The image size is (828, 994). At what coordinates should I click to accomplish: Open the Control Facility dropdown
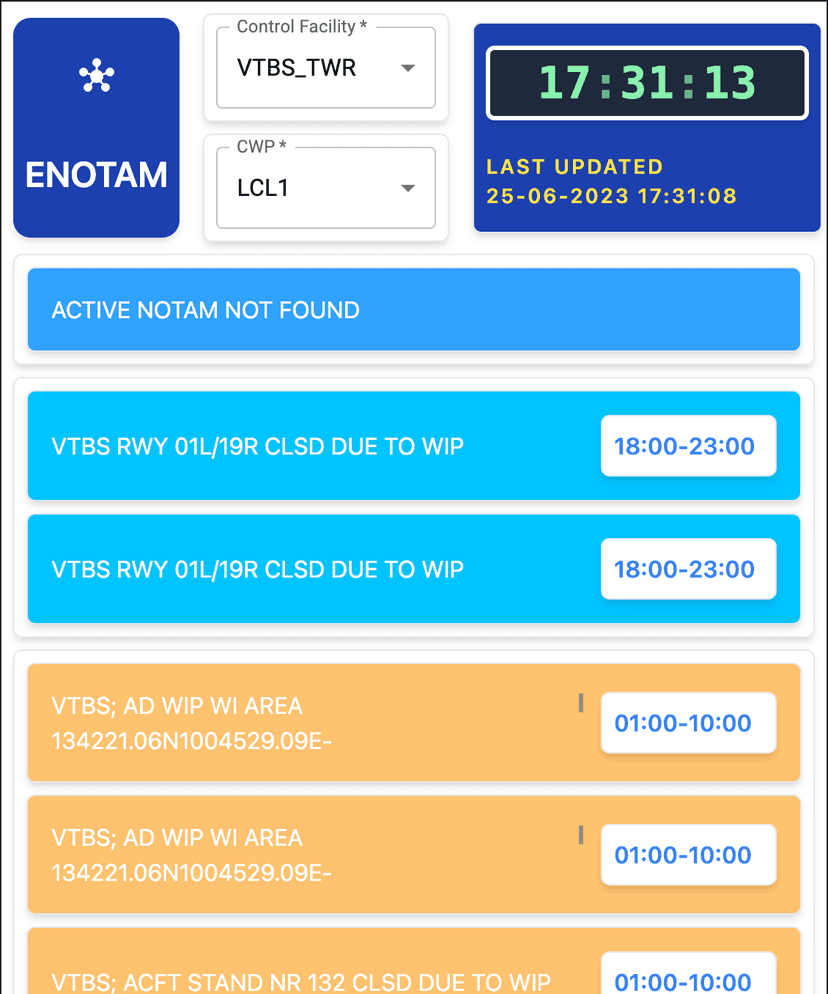click(x=326, y=68)
